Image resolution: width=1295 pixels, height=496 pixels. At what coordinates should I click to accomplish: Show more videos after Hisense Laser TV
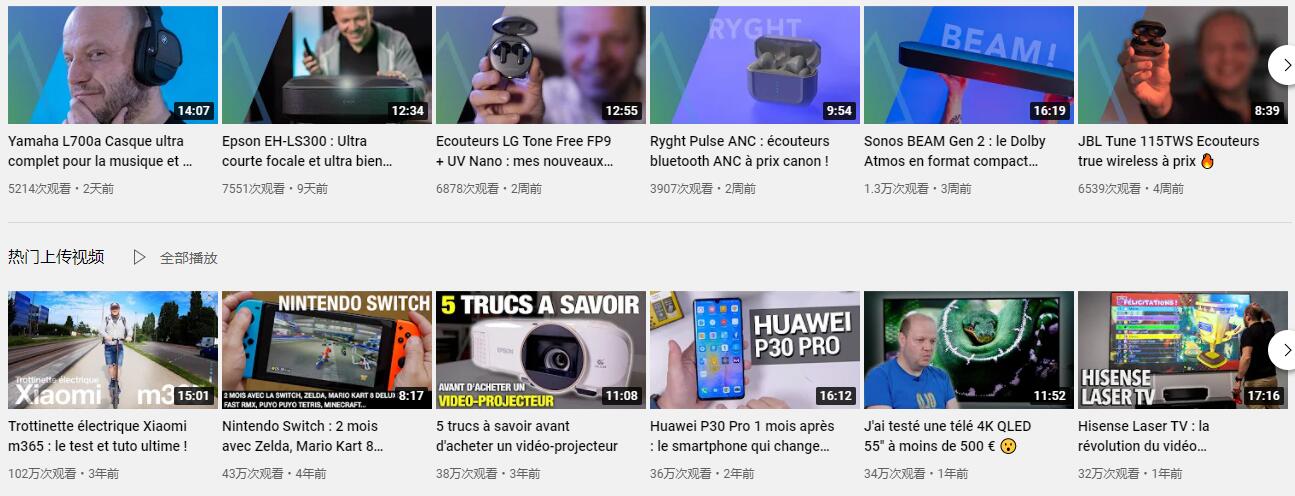click(x=1285, y=350)
